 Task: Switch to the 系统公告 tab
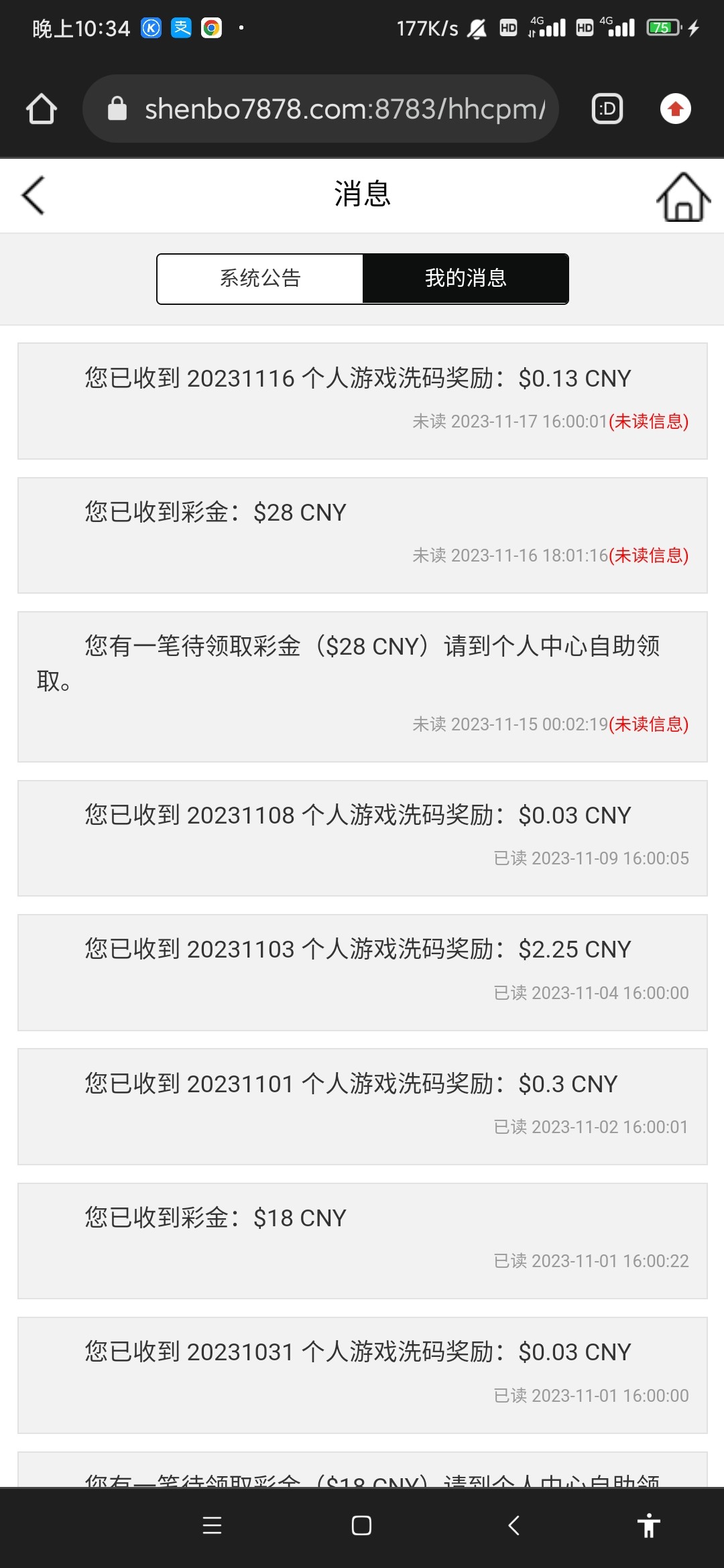point(260,279)
